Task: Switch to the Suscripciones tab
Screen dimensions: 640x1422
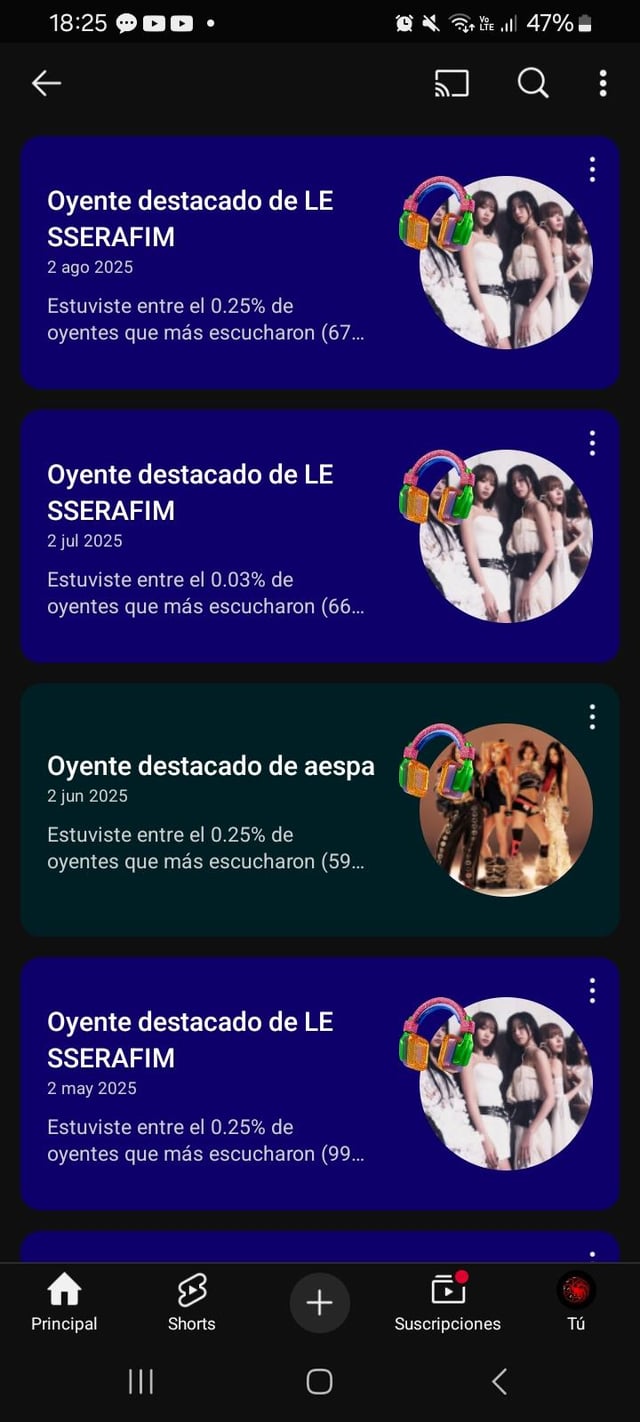Action: point(447,1302)
